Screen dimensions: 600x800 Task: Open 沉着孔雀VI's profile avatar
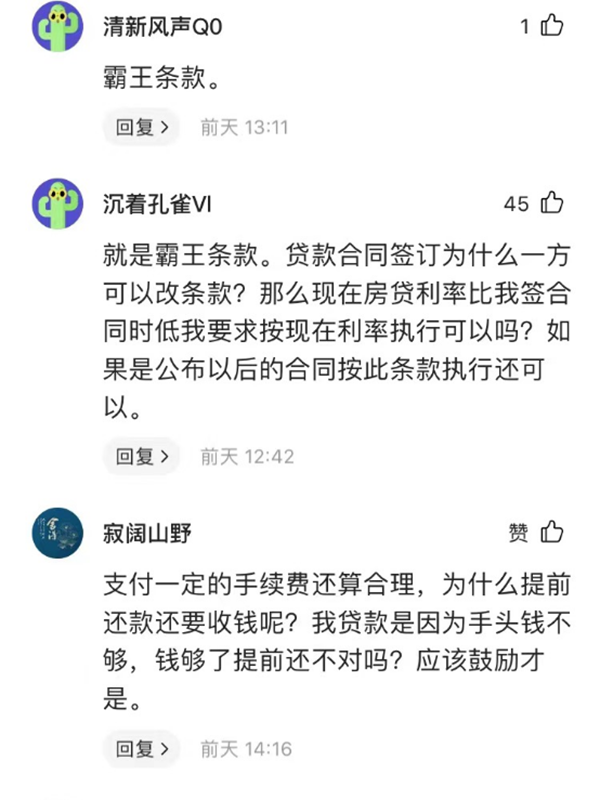click(59, 204)
